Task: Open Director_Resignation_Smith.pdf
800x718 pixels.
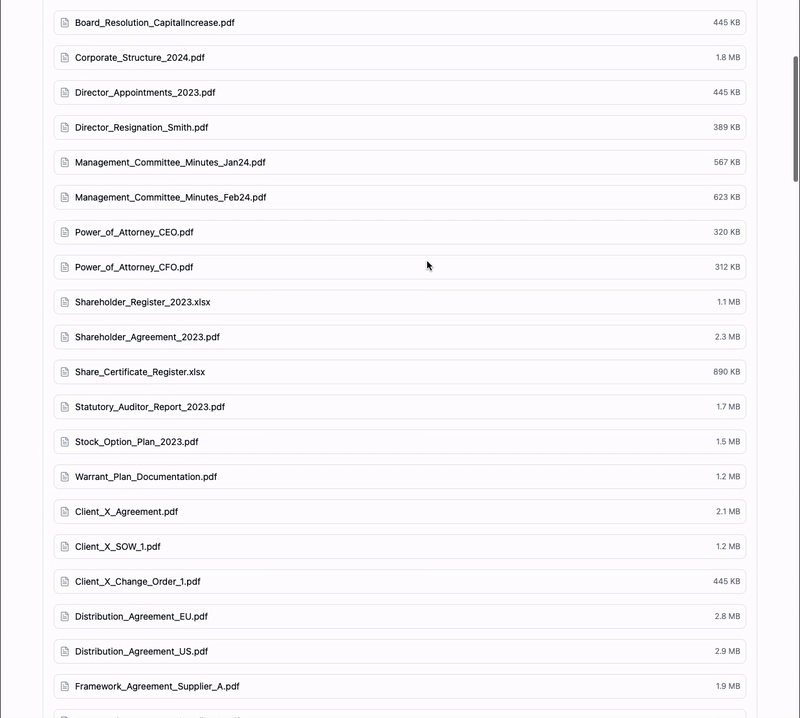Action: (x=141, y=127)
